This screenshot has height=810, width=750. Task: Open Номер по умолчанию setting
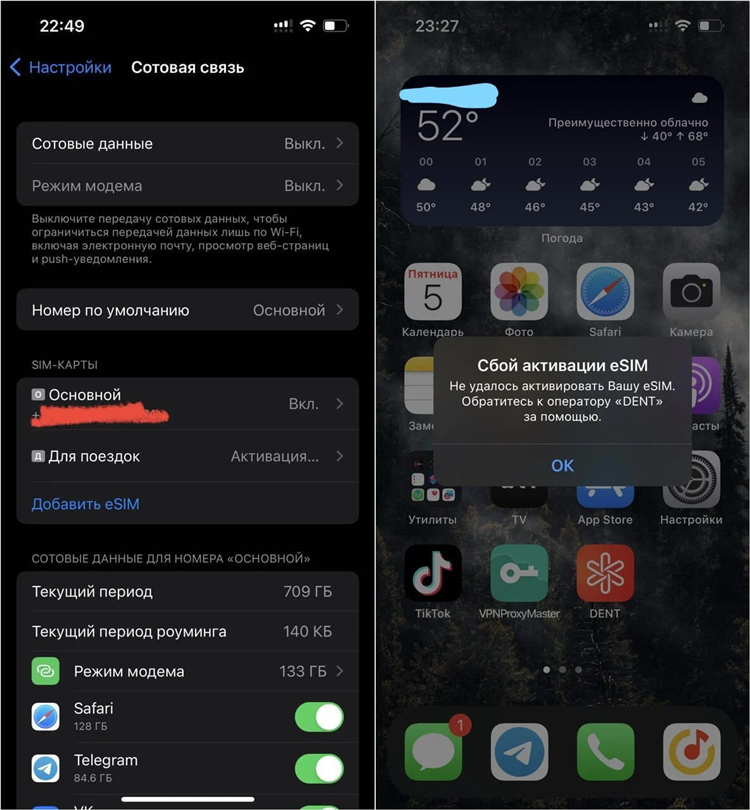pos(187,311)
